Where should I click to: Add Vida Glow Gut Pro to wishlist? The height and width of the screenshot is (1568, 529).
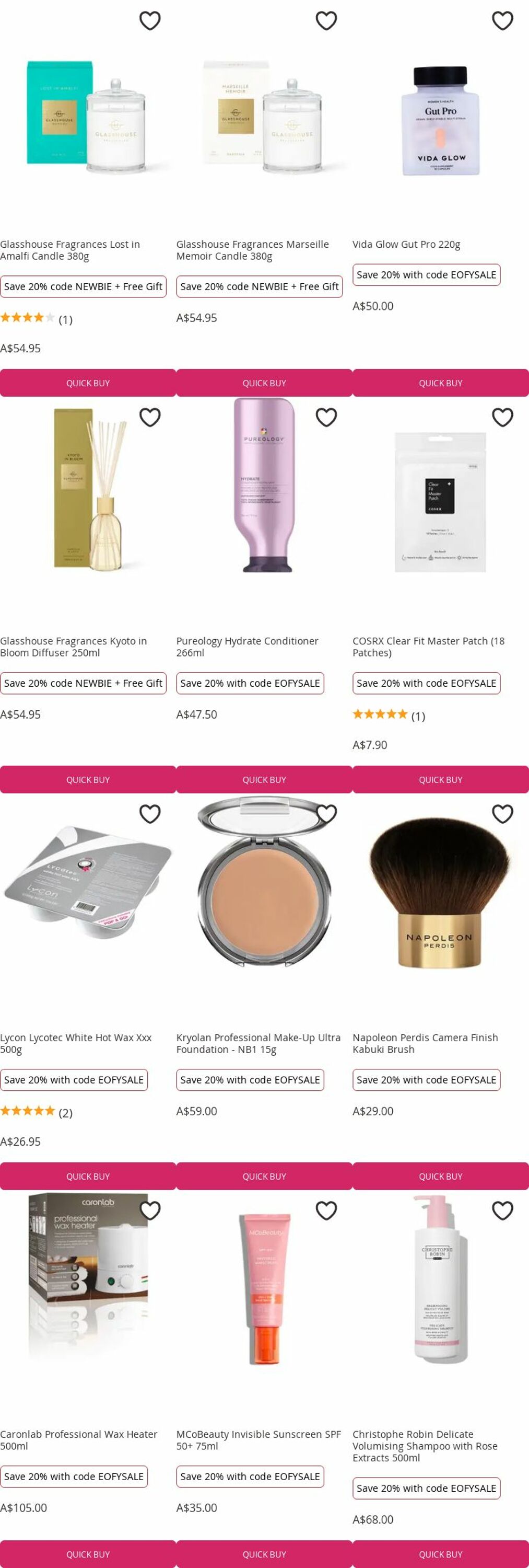(x=502, y=21)
